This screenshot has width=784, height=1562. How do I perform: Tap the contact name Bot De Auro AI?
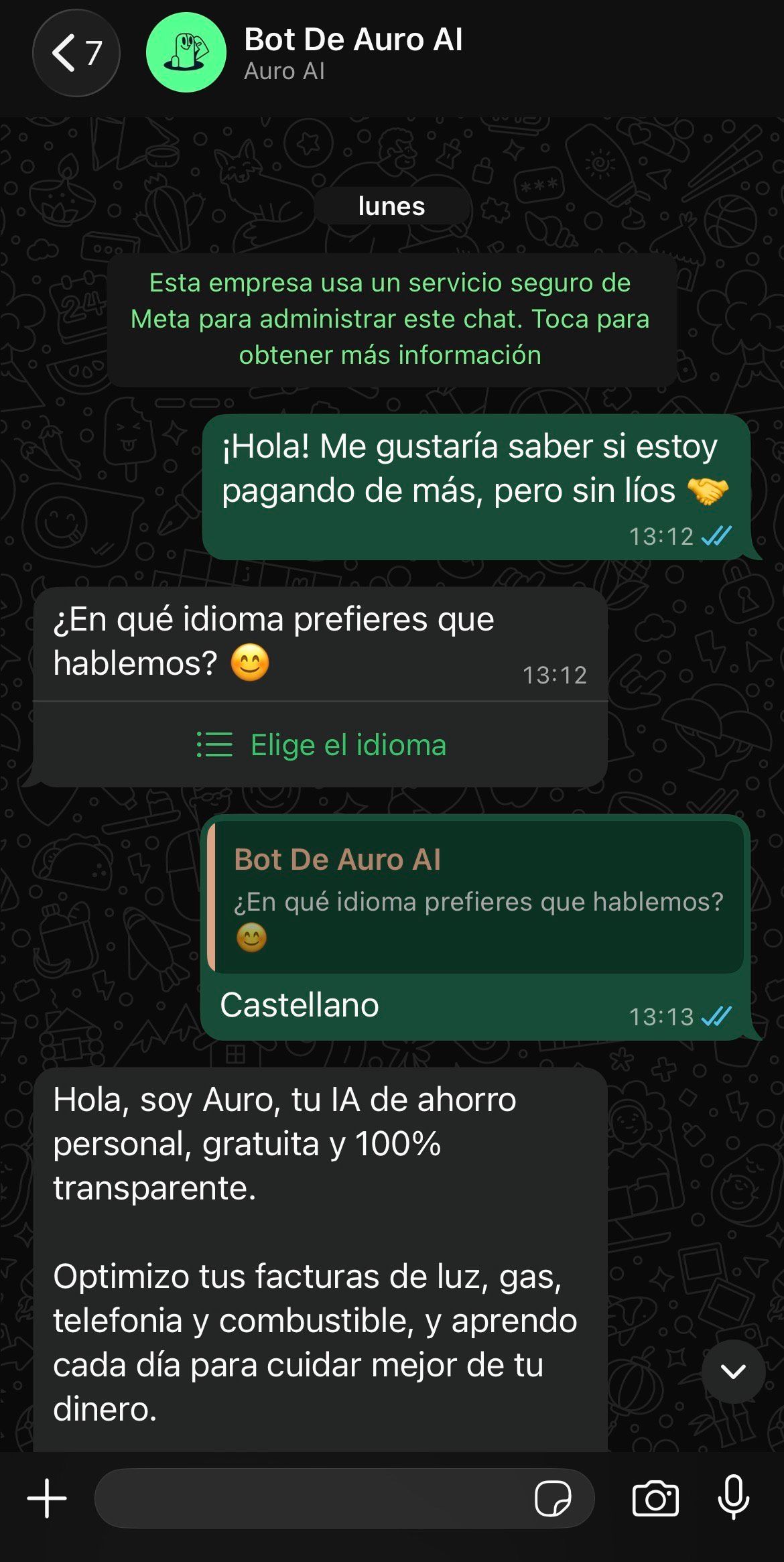pos(353,40)
